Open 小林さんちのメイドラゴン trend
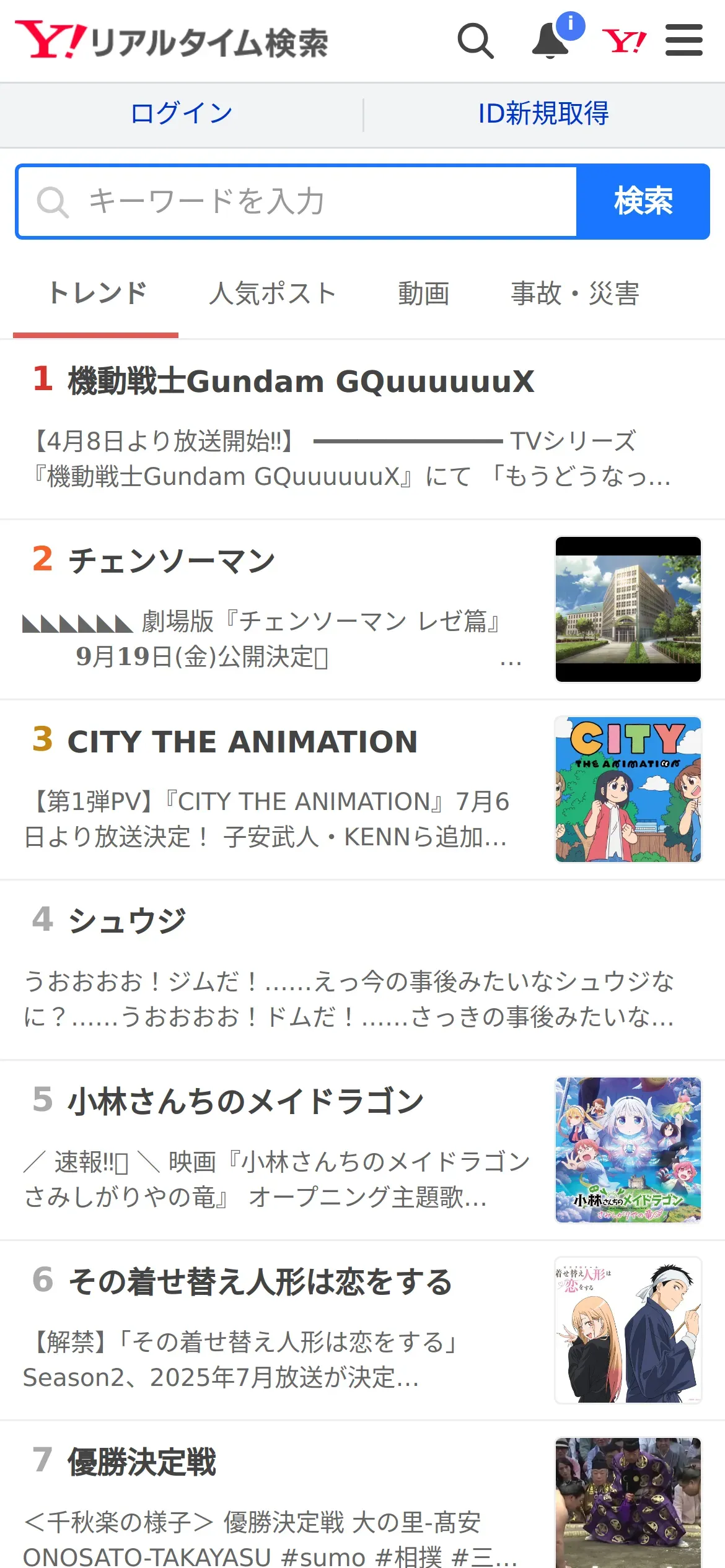Image resolution: width=725 pixels, height=1568 pixels. point(245,1102)
